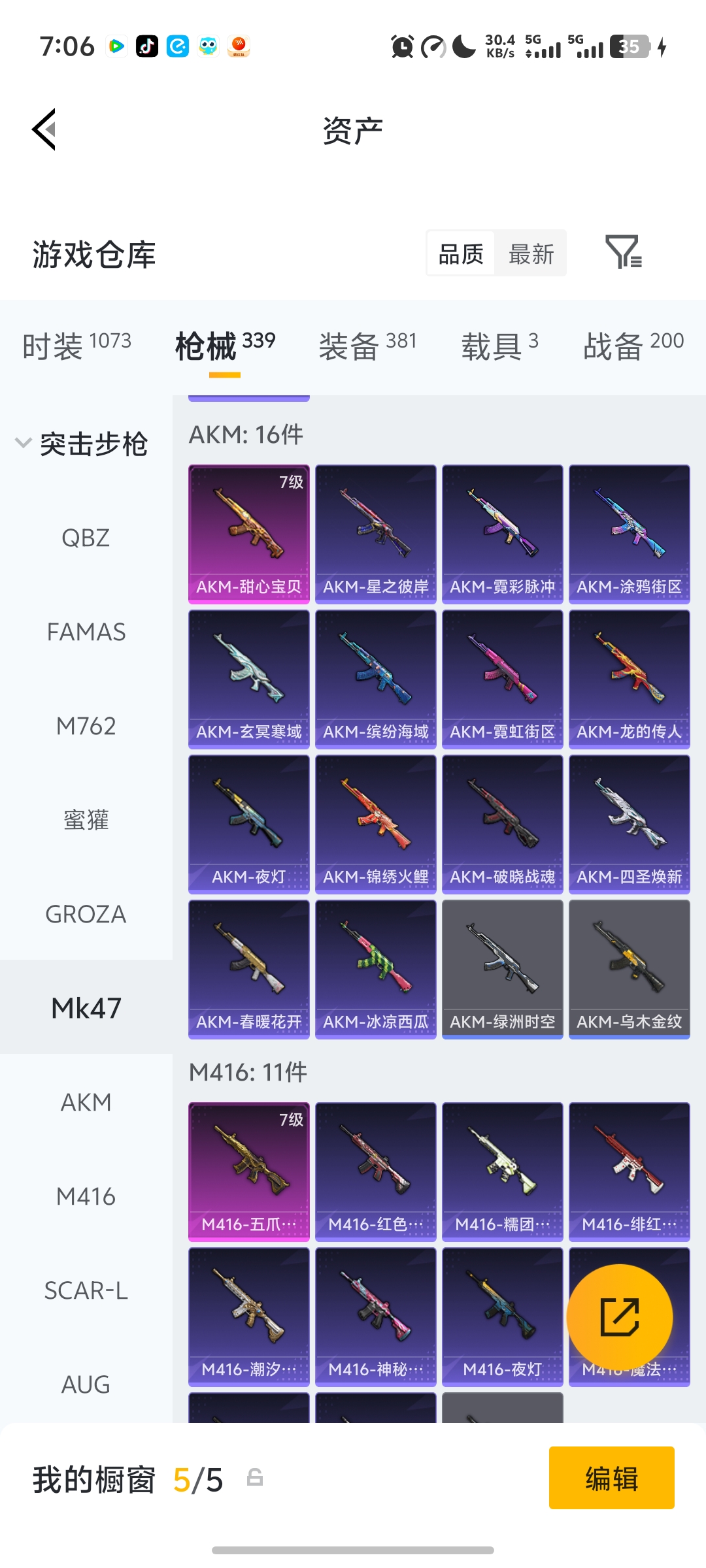Sort the warehouse by 最新
This screenshot has width=706, height=1568.
pos(531,253)
